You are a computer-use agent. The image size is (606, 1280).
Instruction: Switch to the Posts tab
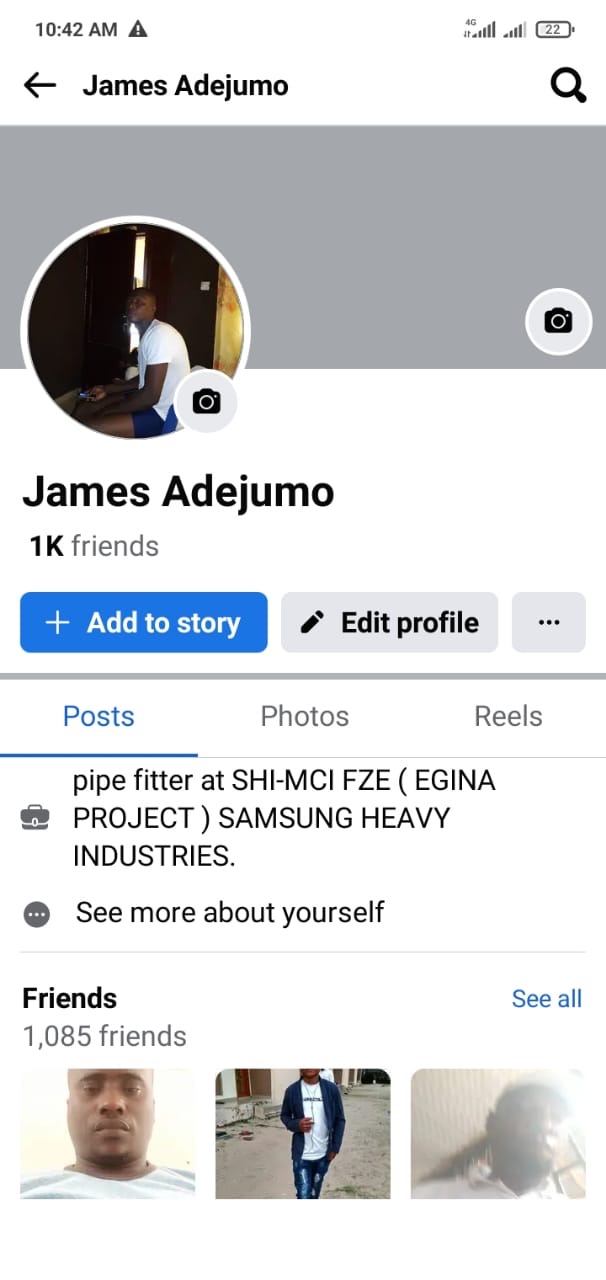pyautogui.click(x=98, y=716)
